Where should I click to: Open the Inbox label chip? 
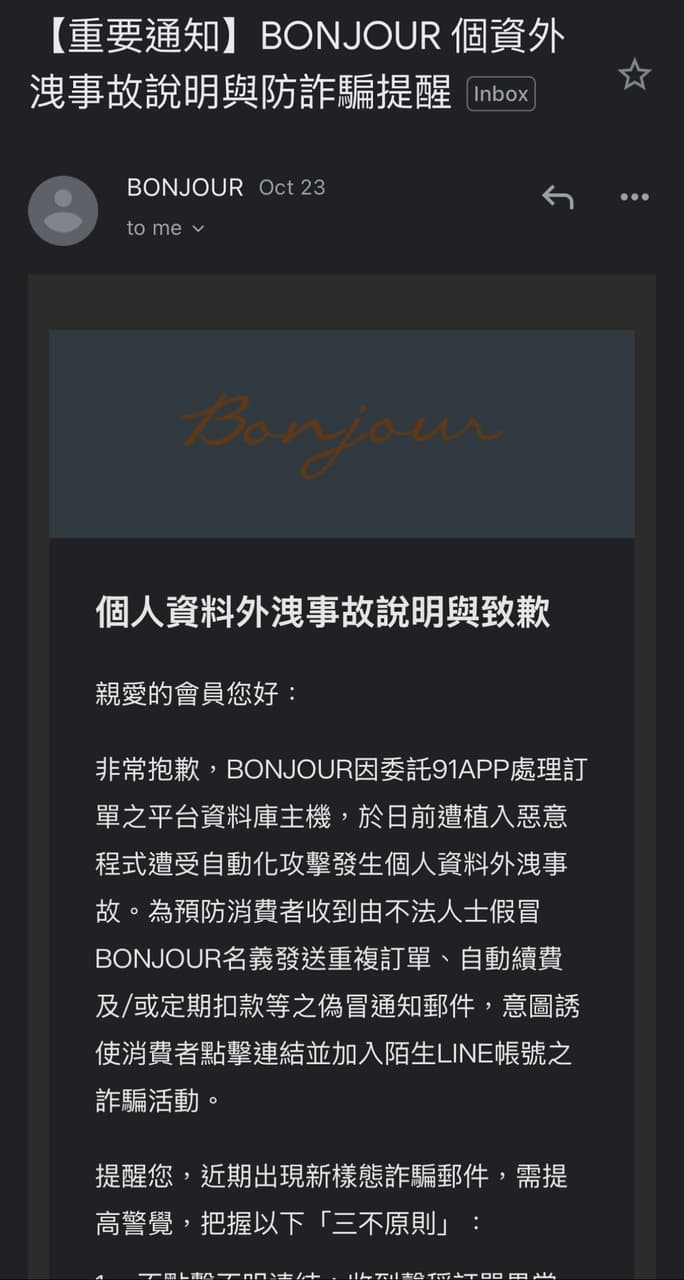pos(501,94)
